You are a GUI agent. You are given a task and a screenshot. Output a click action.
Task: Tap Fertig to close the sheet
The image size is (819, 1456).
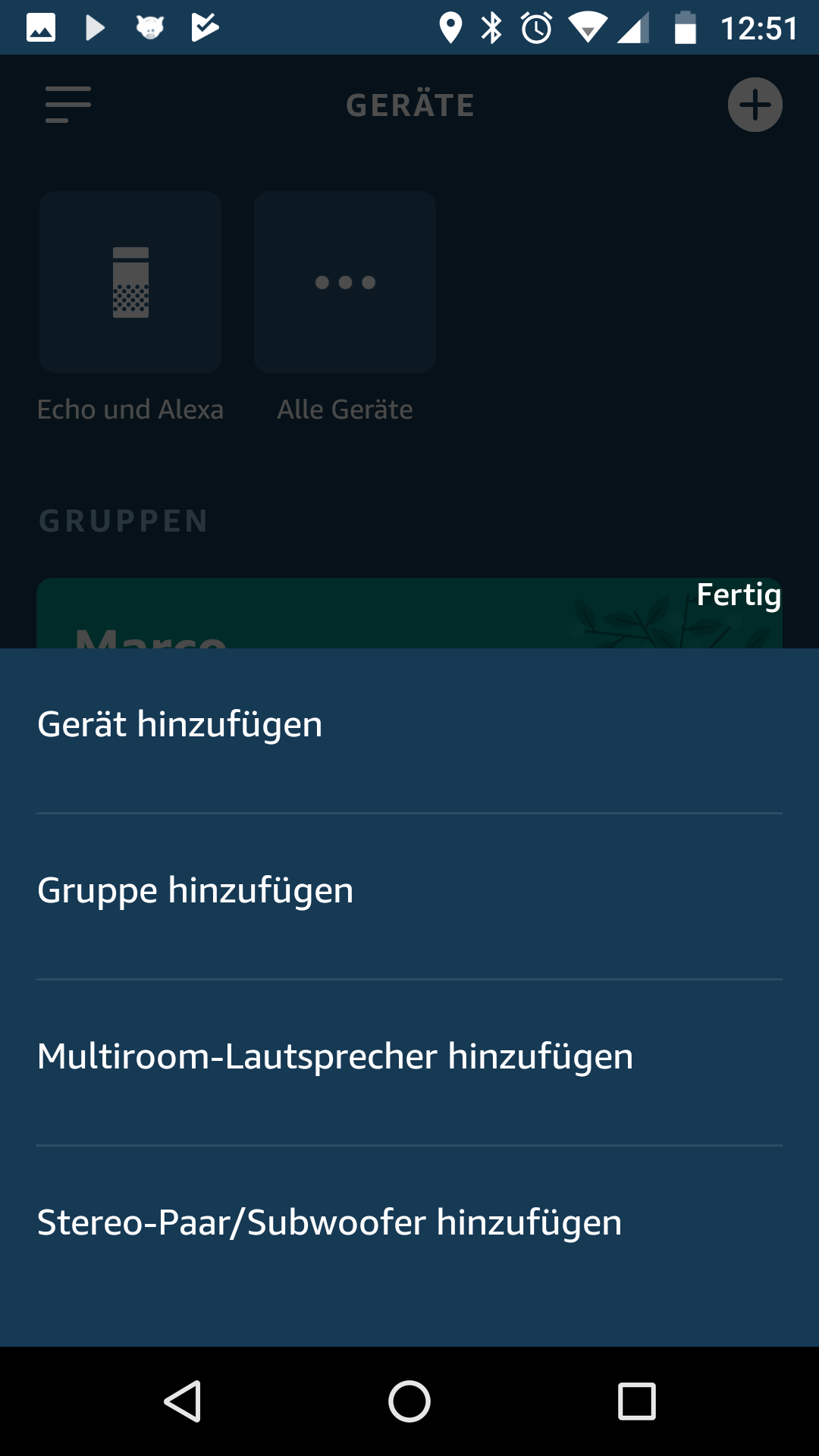point(739,595)
